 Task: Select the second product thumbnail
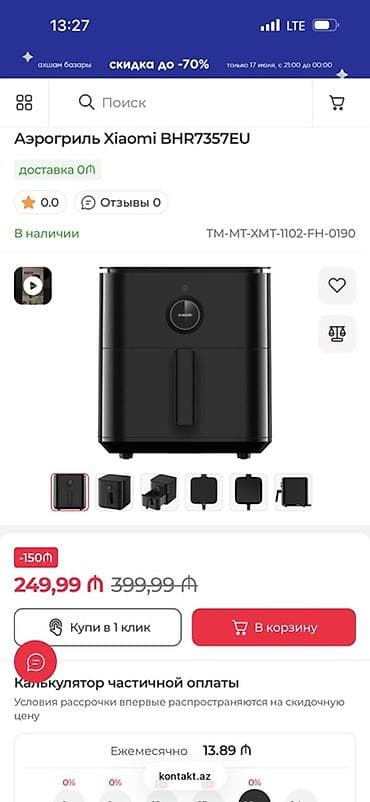pos(114,492)
